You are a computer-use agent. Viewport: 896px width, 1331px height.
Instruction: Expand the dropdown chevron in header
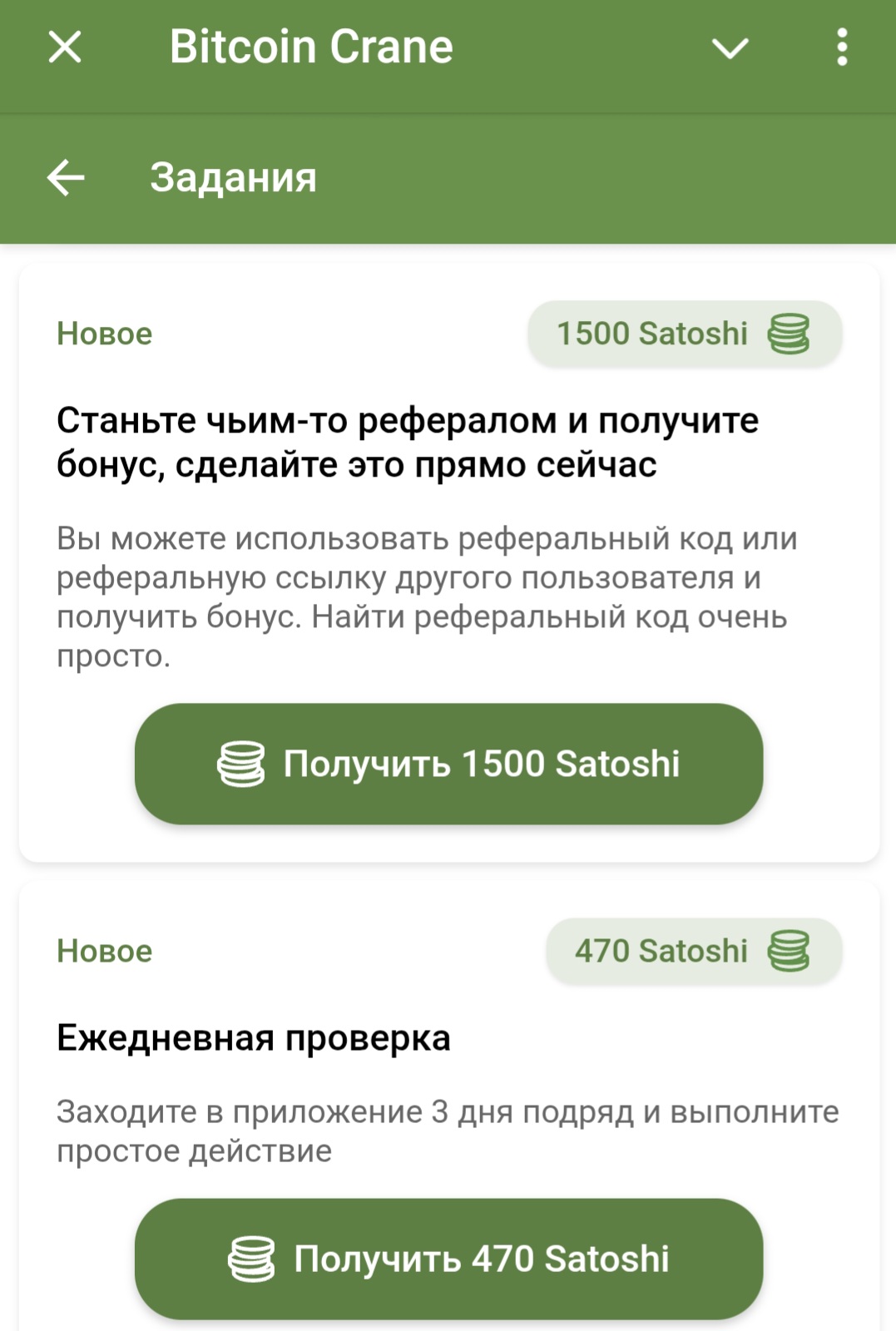click(x=730, y=48)
